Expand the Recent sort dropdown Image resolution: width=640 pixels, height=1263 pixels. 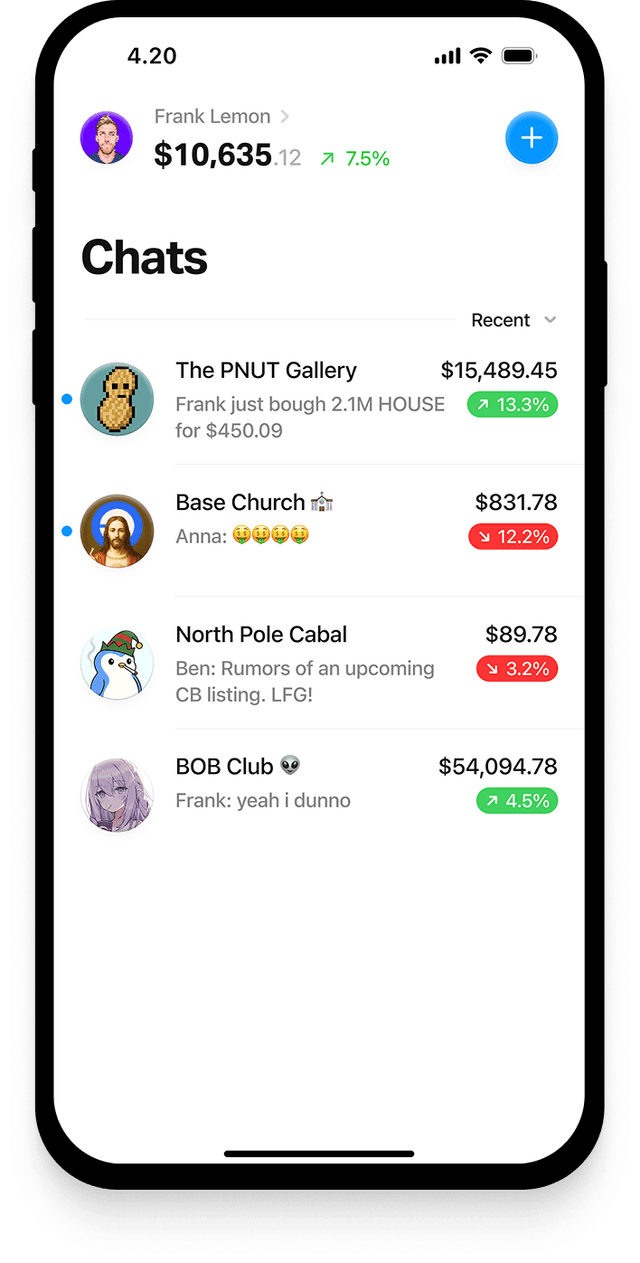click(513, 320)
